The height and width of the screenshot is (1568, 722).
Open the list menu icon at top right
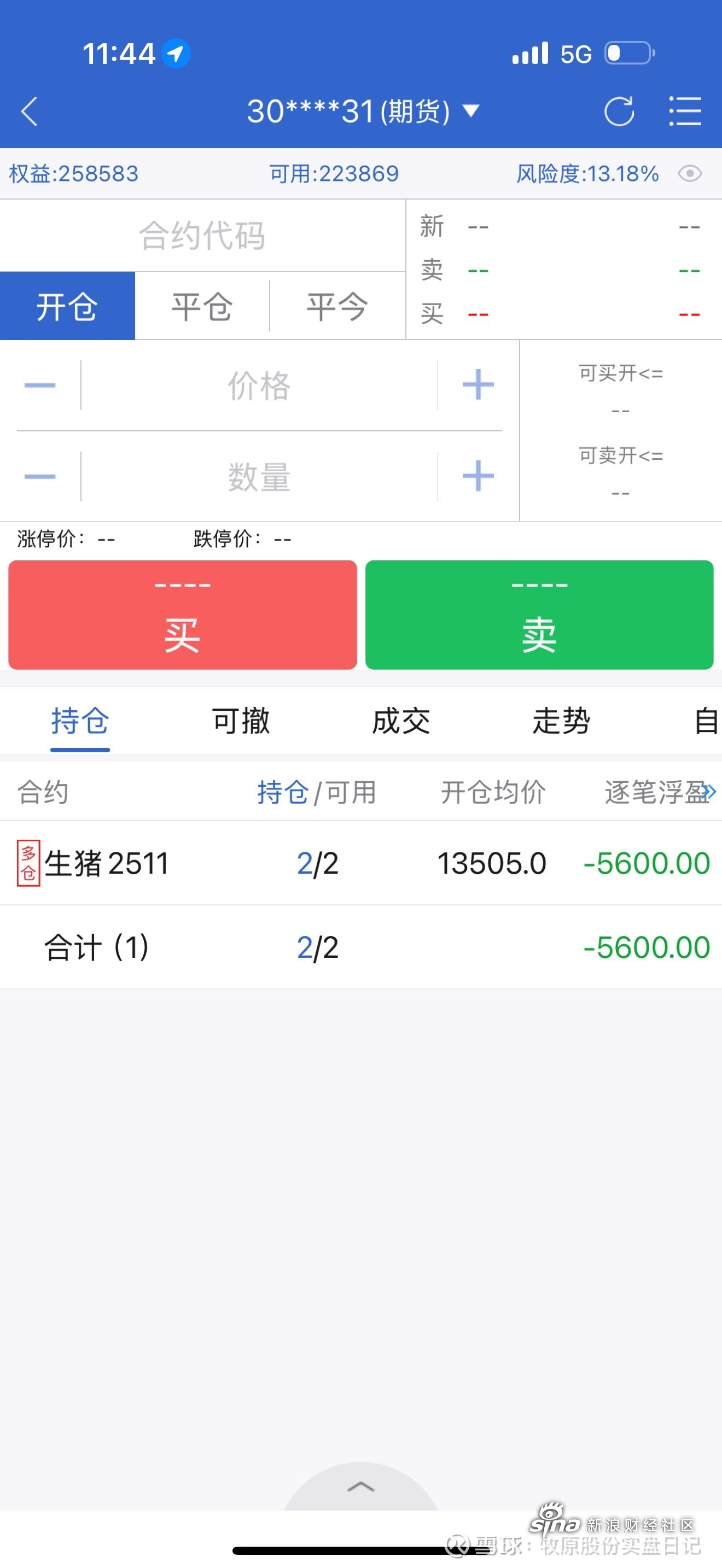coord(685,112)
